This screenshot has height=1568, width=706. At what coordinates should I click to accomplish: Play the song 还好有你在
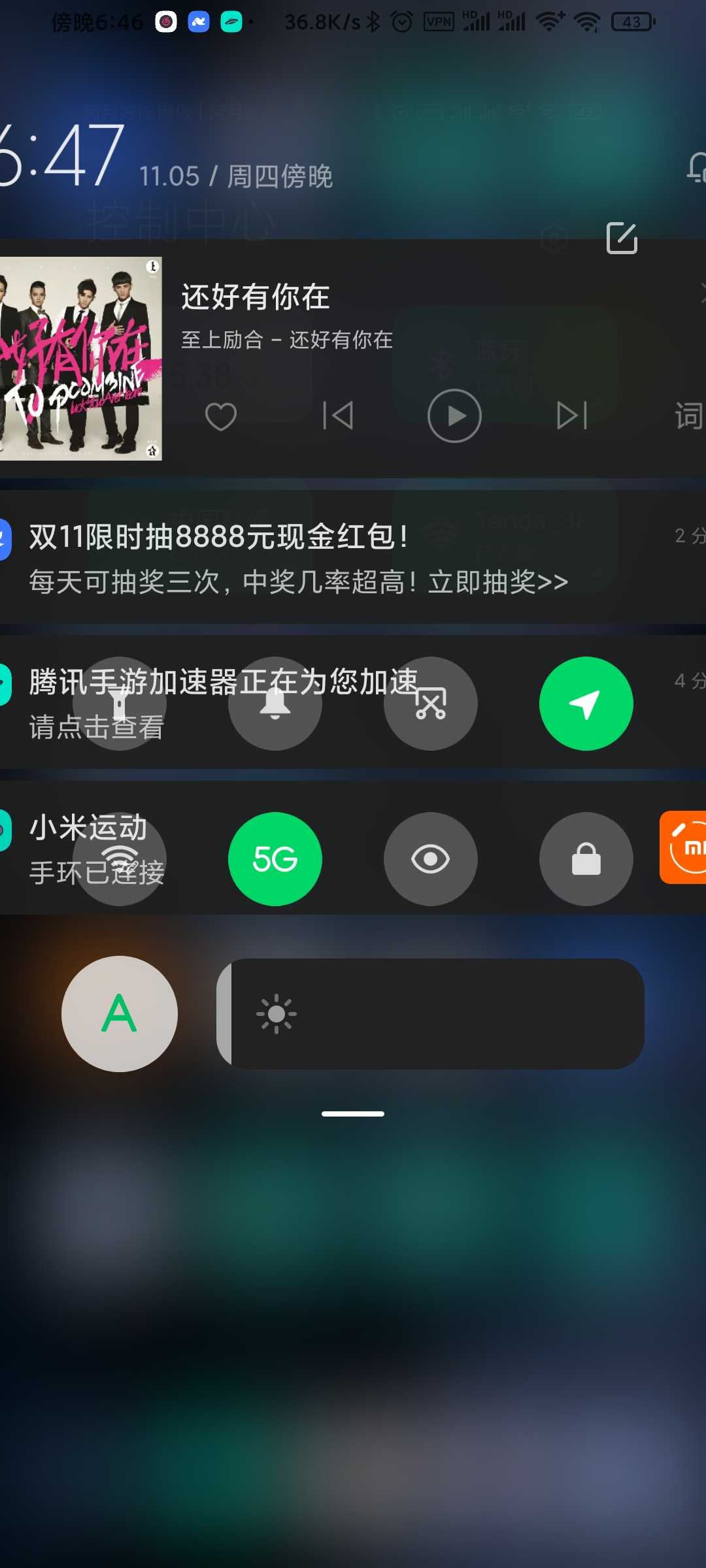click(x=454, y=416)
